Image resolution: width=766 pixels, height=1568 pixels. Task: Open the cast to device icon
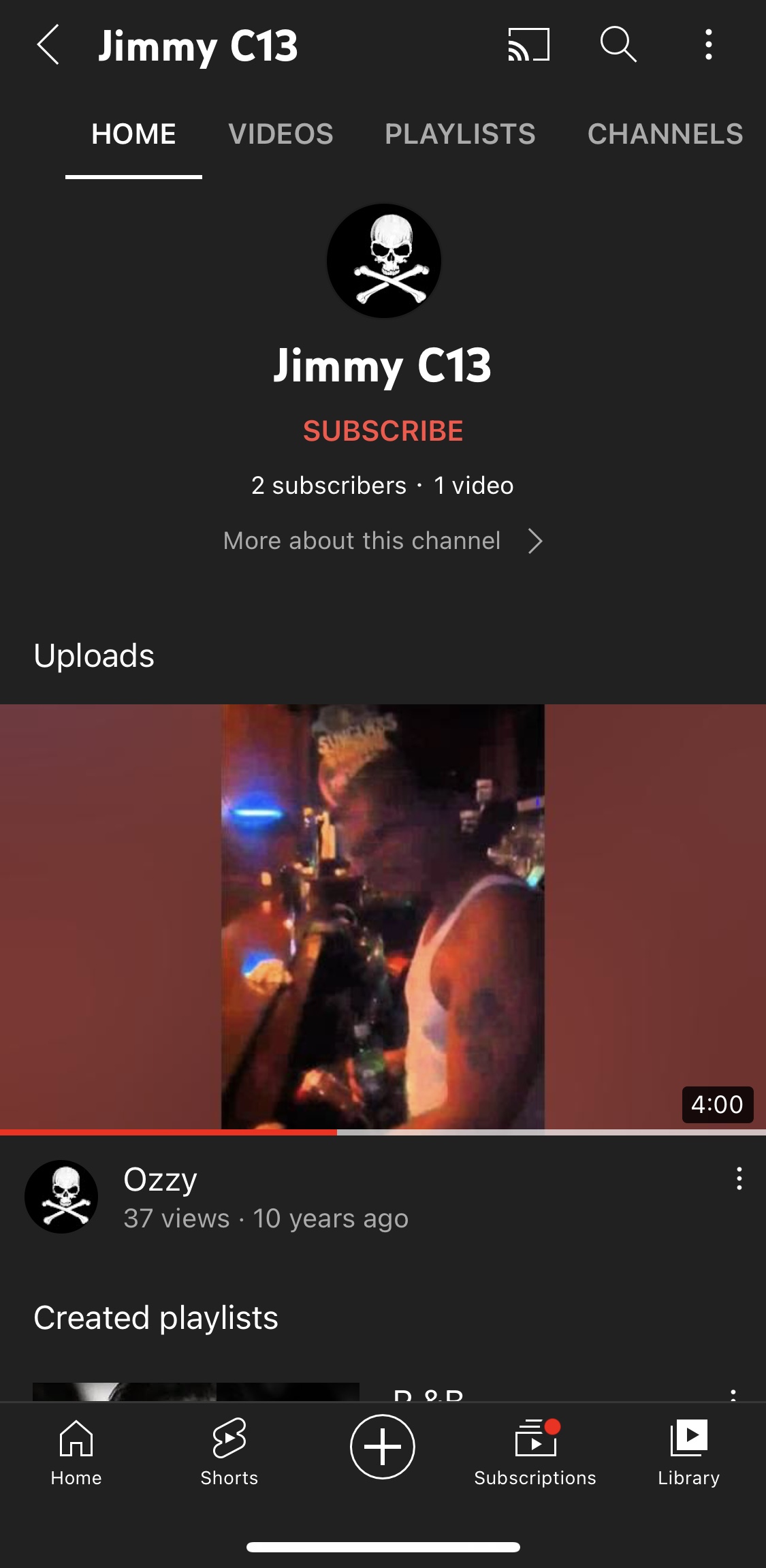click(528, 45)
